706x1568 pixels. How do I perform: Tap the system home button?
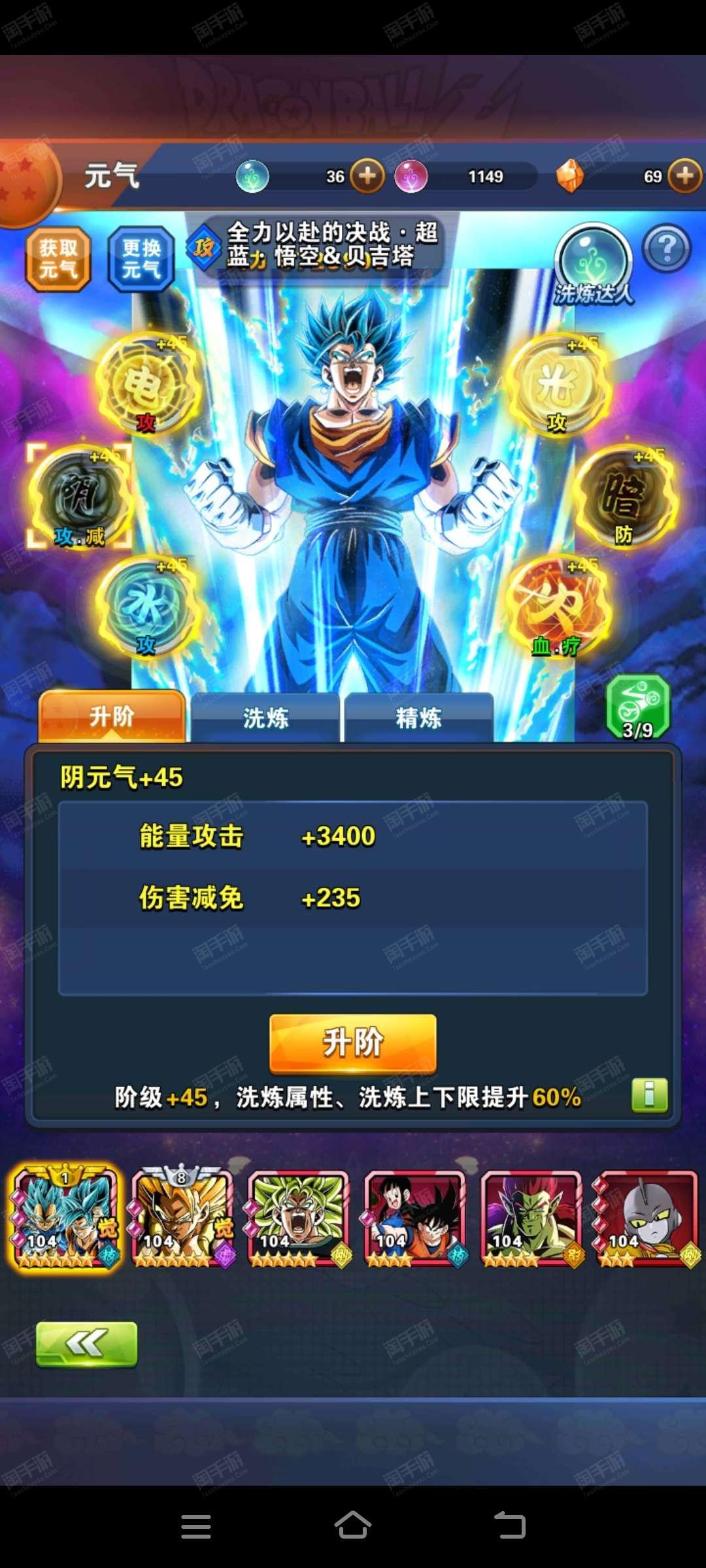(353, 1526)
